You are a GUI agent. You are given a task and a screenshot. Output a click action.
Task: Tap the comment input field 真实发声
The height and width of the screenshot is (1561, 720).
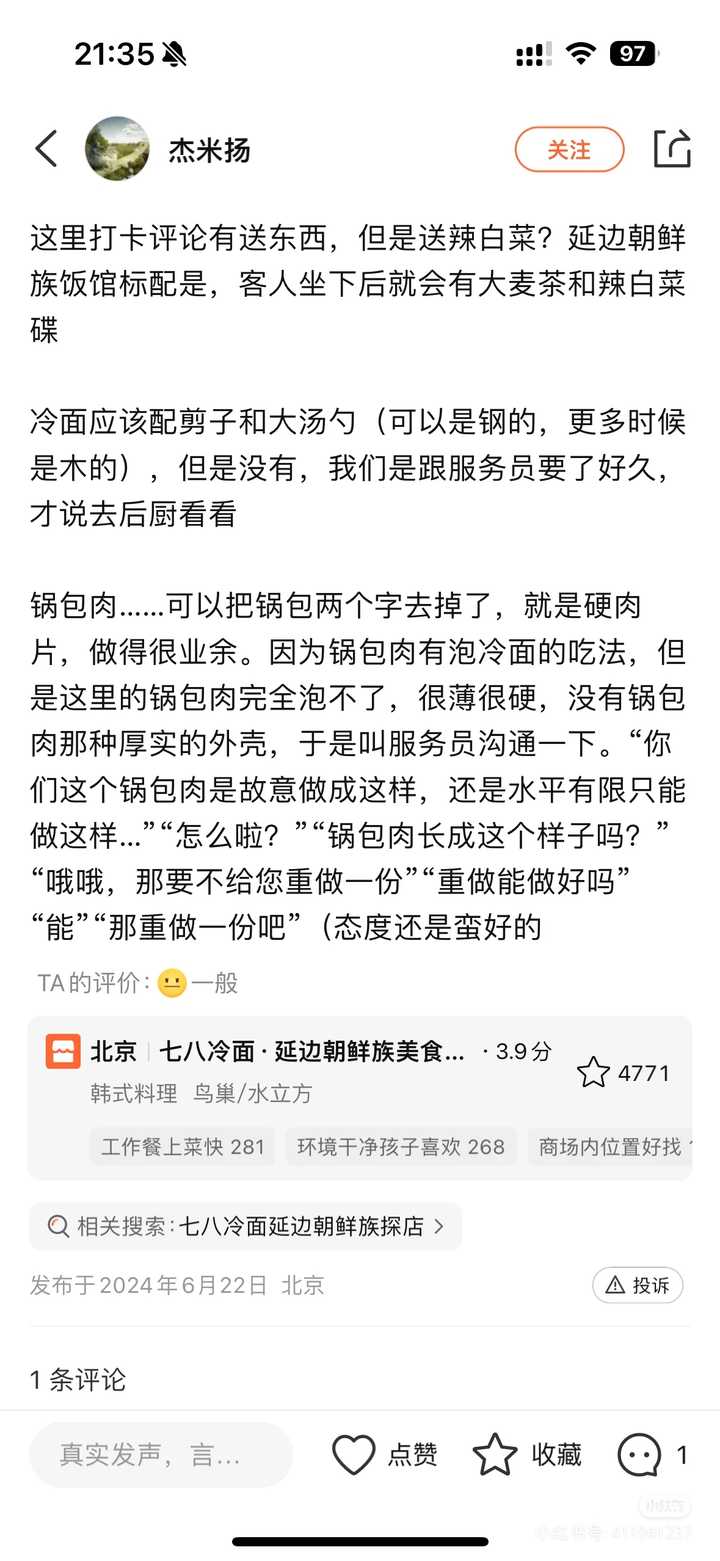click(160, 1454)
